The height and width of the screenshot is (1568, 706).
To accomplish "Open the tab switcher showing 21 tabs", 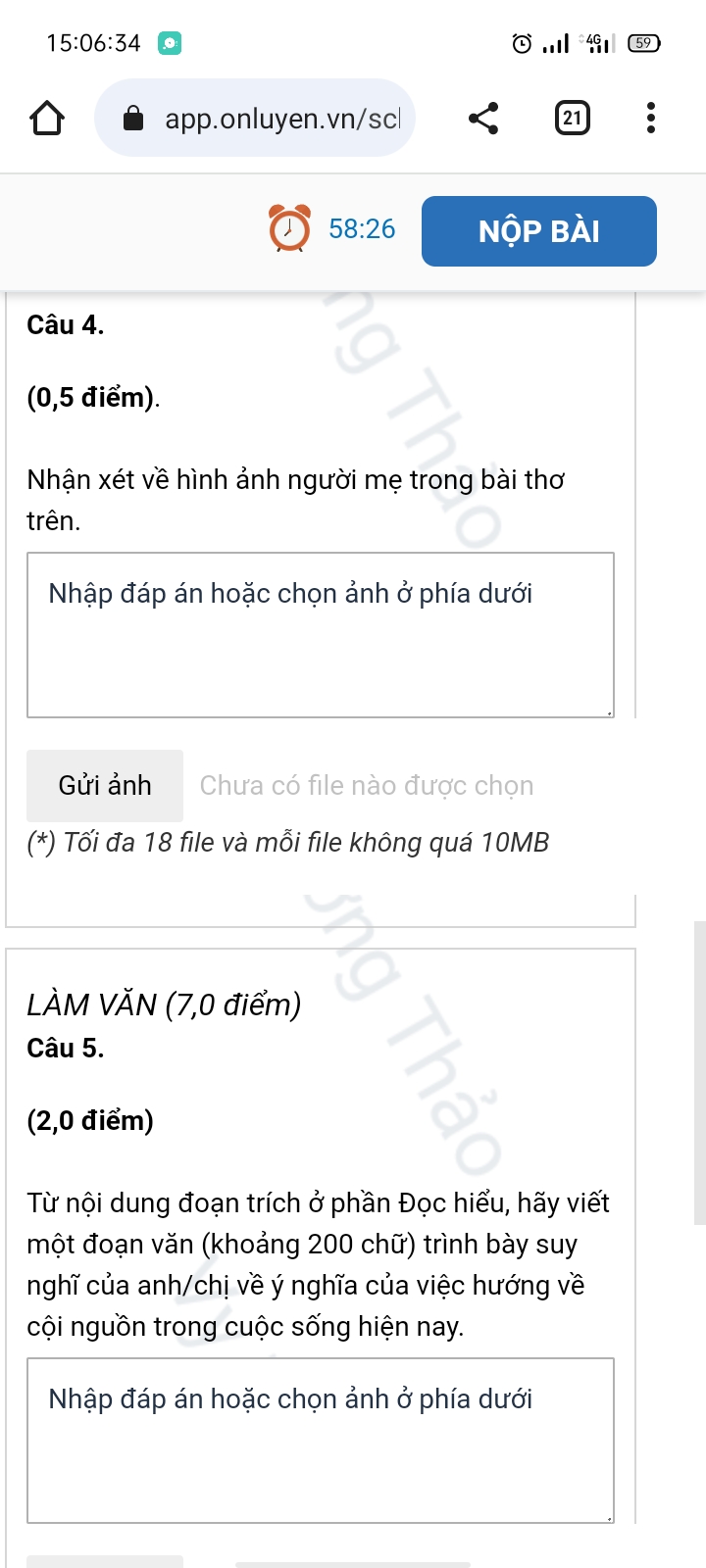I will 573,119.
